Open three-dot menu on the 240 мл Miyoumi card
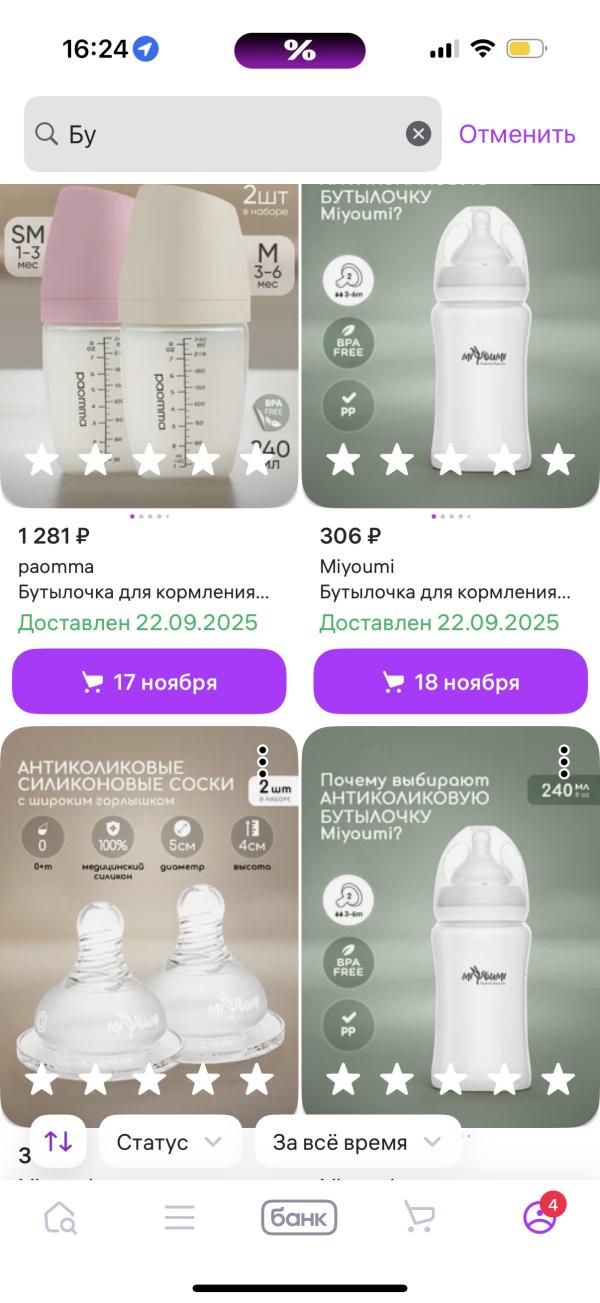 pyautogui.click(x=564, y=762)
